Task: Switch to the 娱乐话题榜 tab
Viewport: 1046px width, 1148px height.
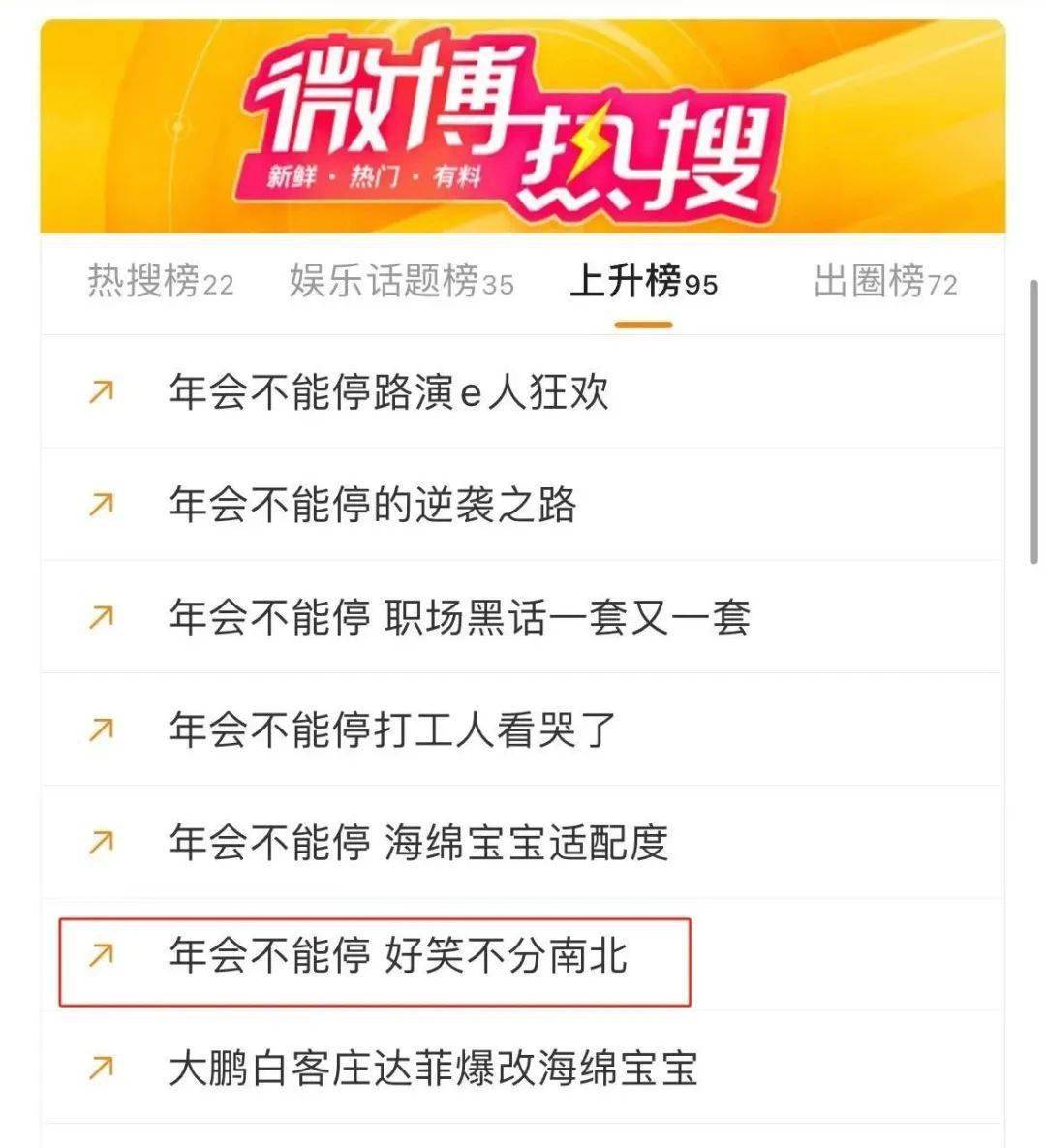Action: click(401, 282)
